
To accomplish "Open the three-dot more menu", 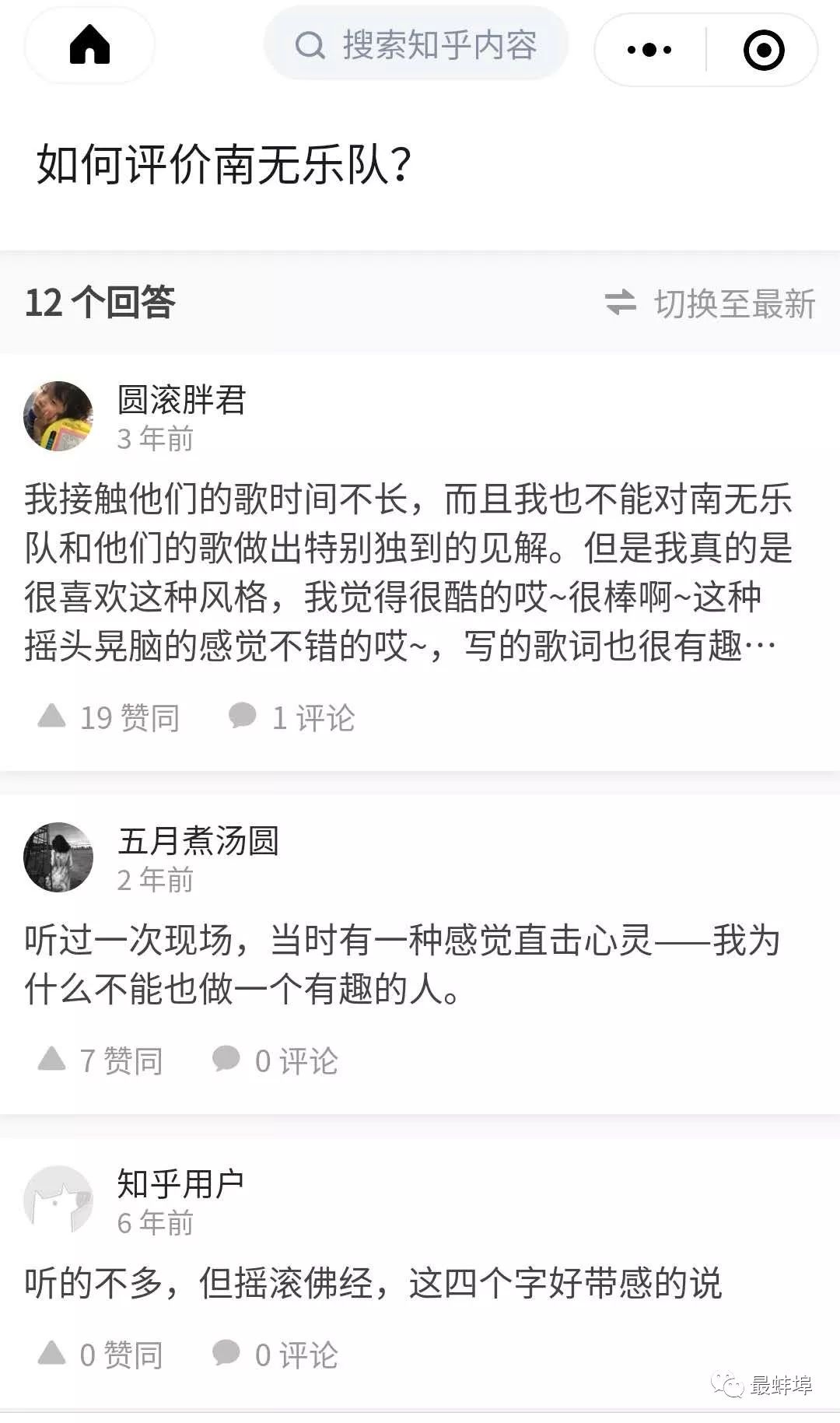I will 649,50.
